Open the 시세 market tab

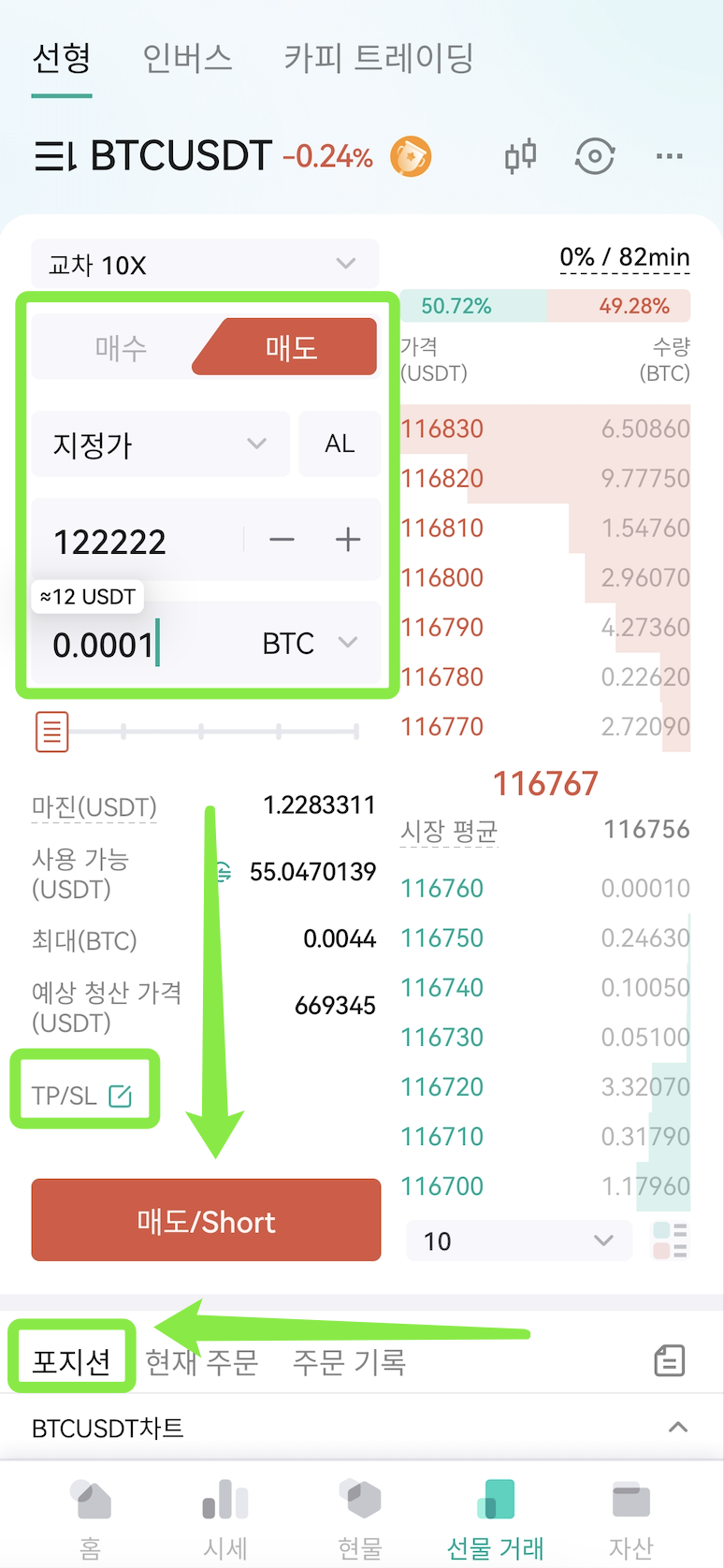[225, 1521]
